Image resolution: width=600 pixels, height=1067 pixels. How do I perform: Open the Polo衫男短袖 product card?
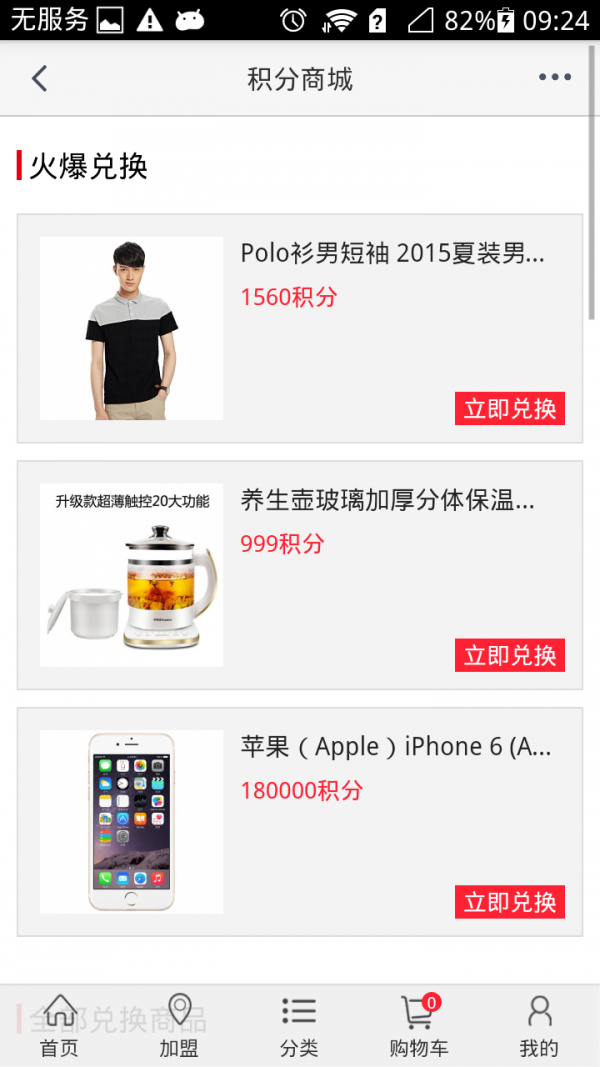point(392,254)
